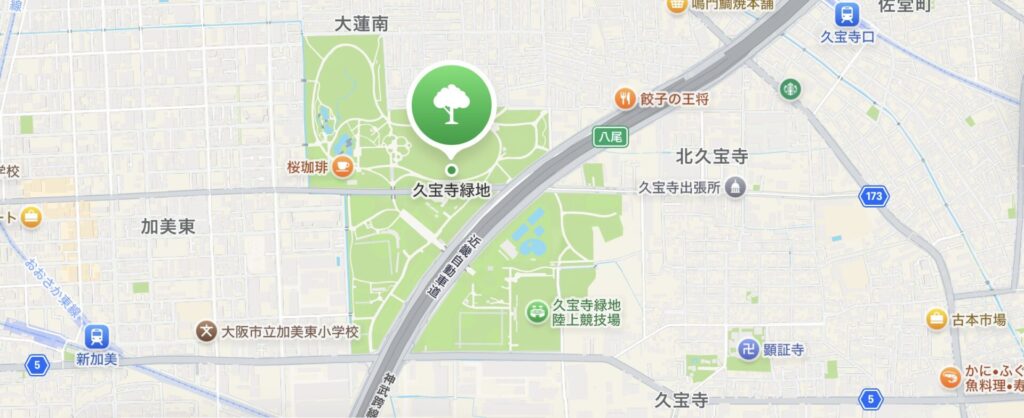Open the 久宝寺緑地陸上競技場 stadium marker
The width and height of the screenshot is (1024, 418).
[536, 311]
